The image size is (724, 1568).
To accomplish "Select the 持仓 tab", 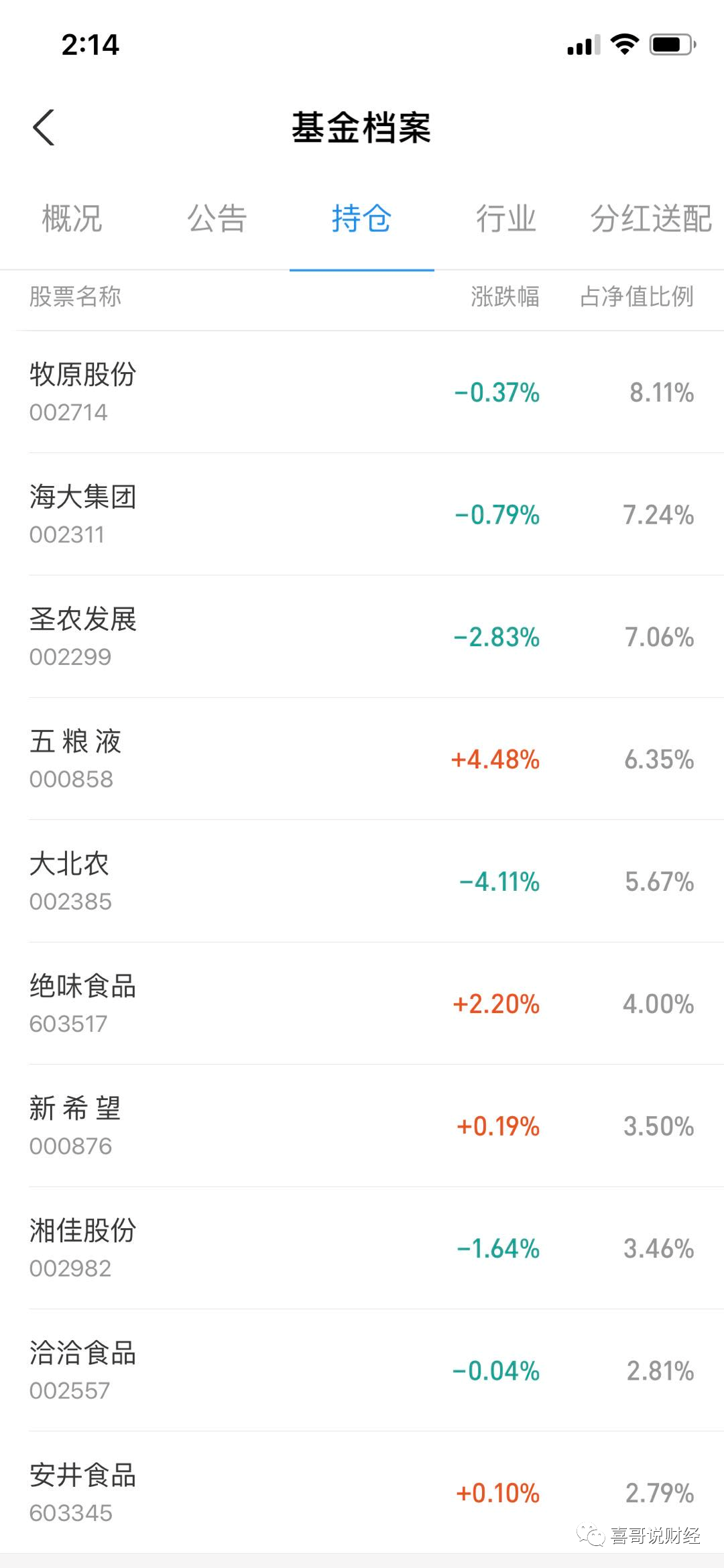I will (362, 219).
